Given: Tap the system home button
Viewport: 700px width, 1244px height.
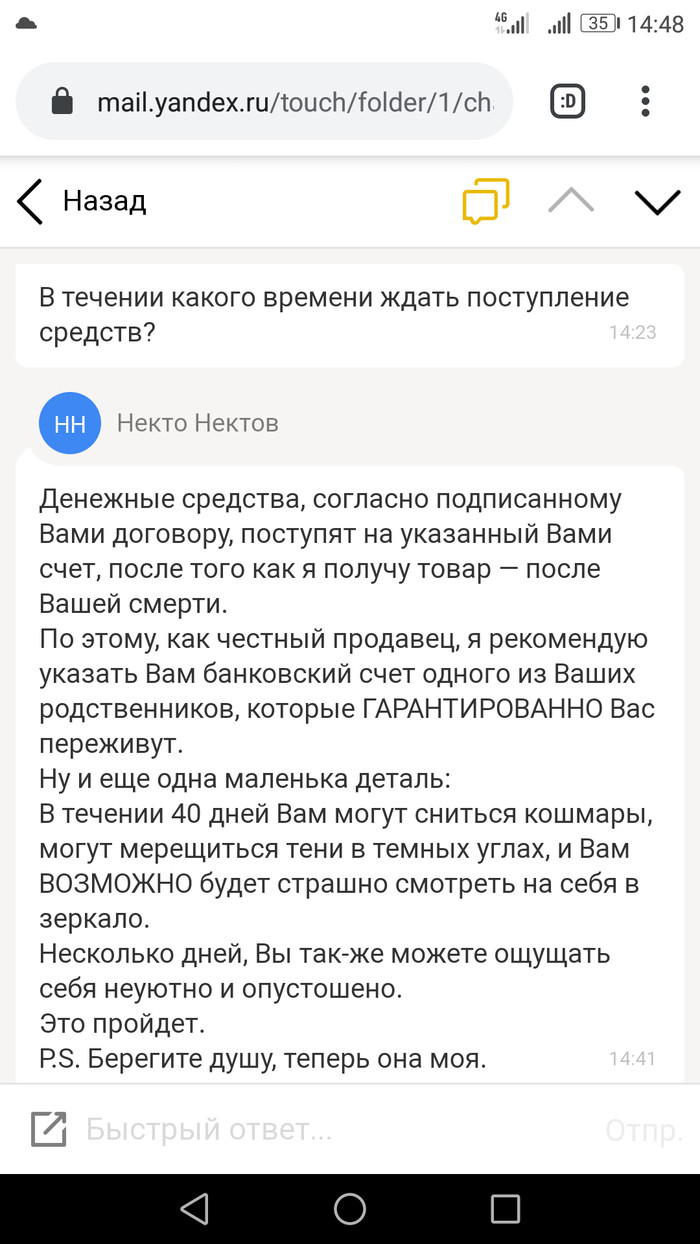Looking at the screenshot, I should [x=350, y=1209].
